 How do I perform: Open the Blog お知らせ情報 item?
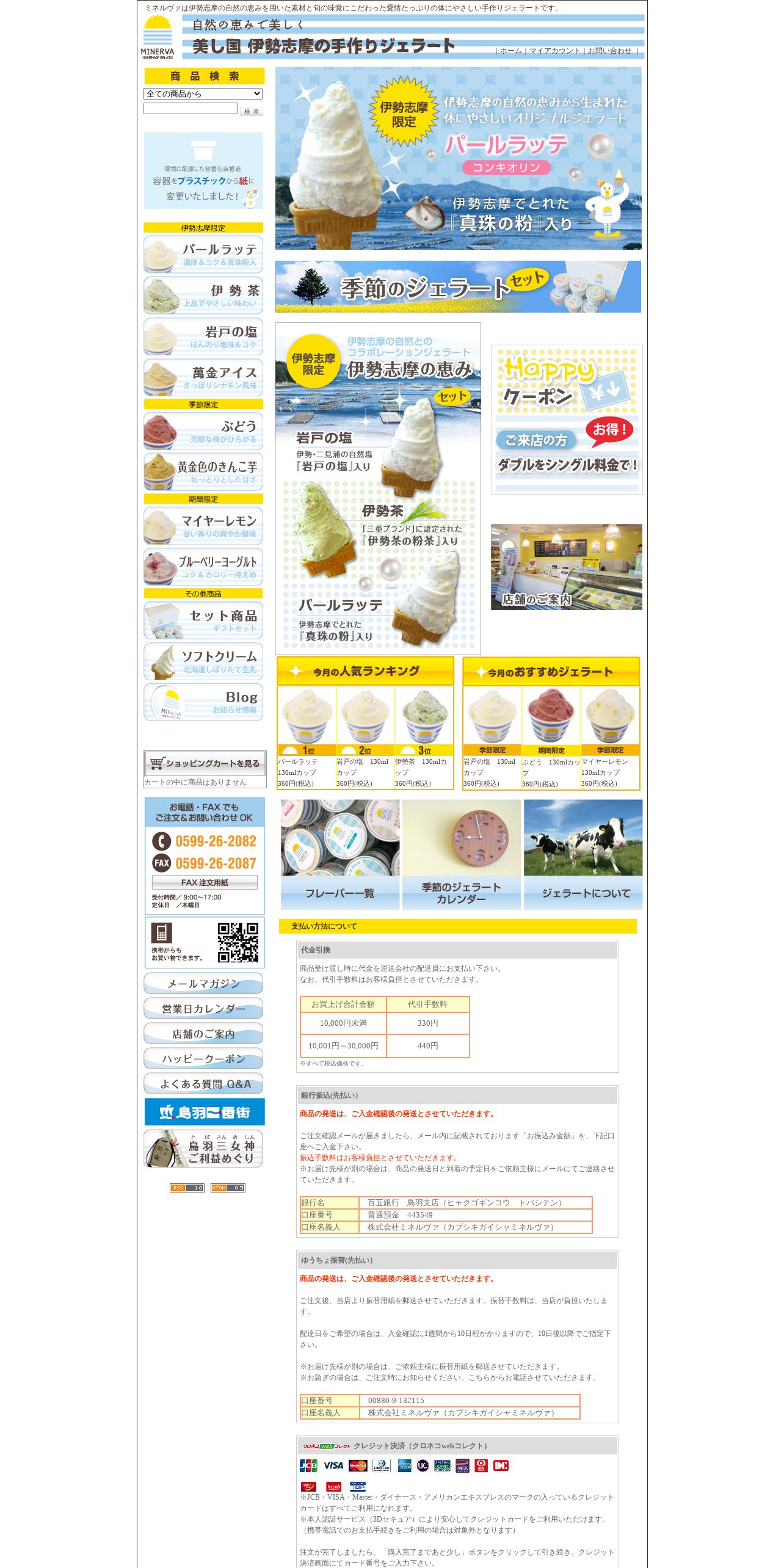tap(203, 702)
